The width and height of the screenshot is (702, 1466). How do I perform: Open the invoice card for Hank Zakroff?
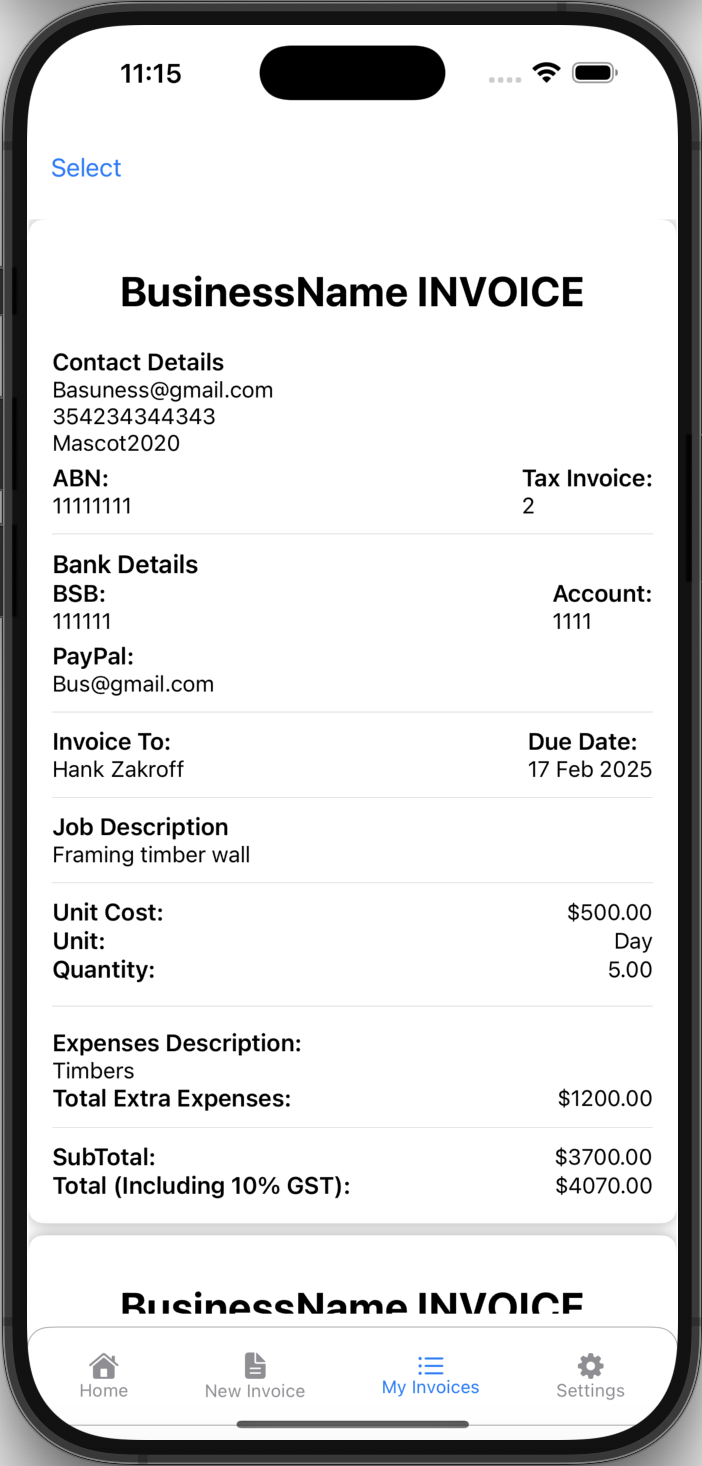point(352,721)
